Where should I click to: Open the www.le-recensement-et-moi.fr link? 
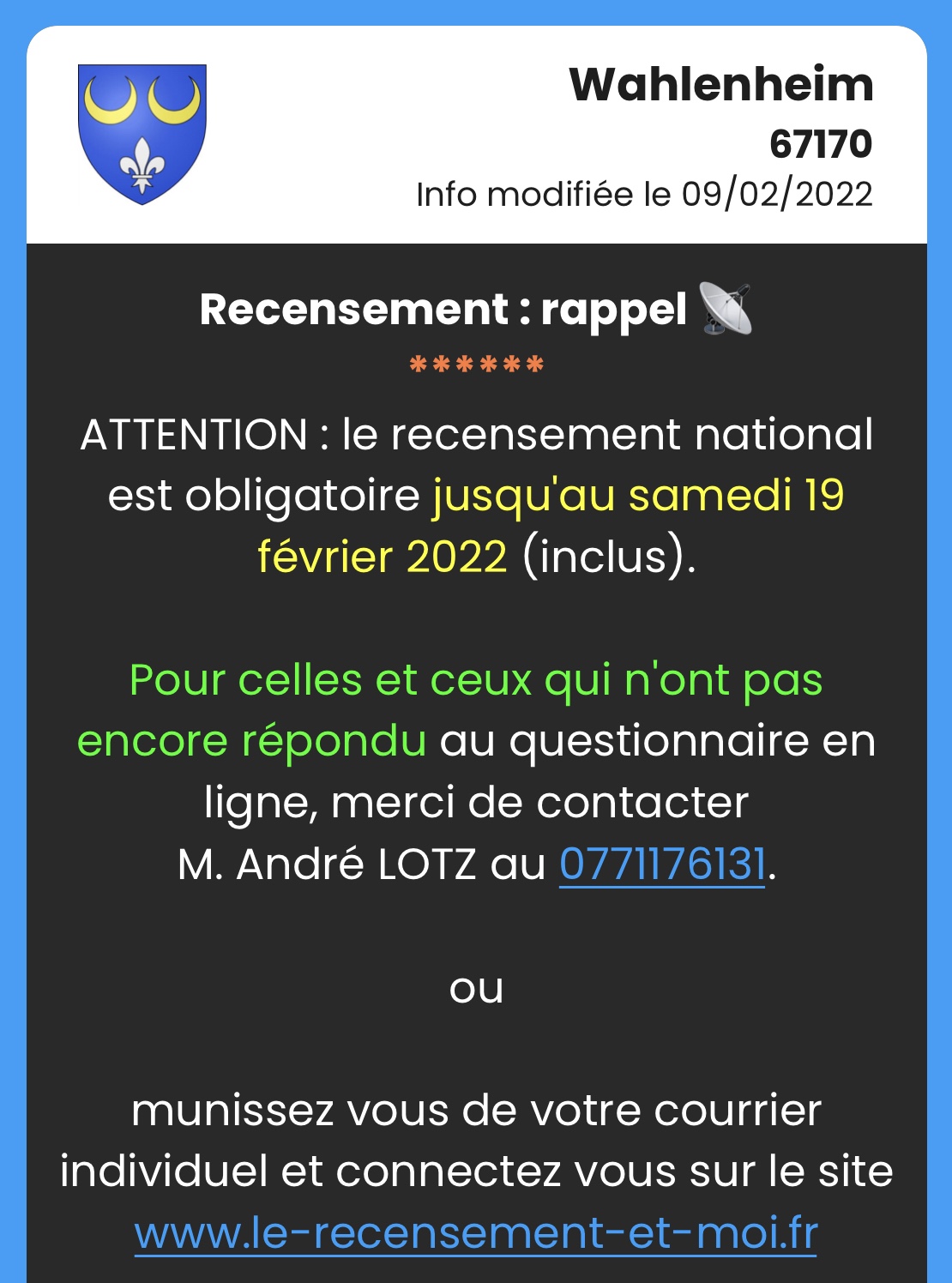coord(476,1233)
